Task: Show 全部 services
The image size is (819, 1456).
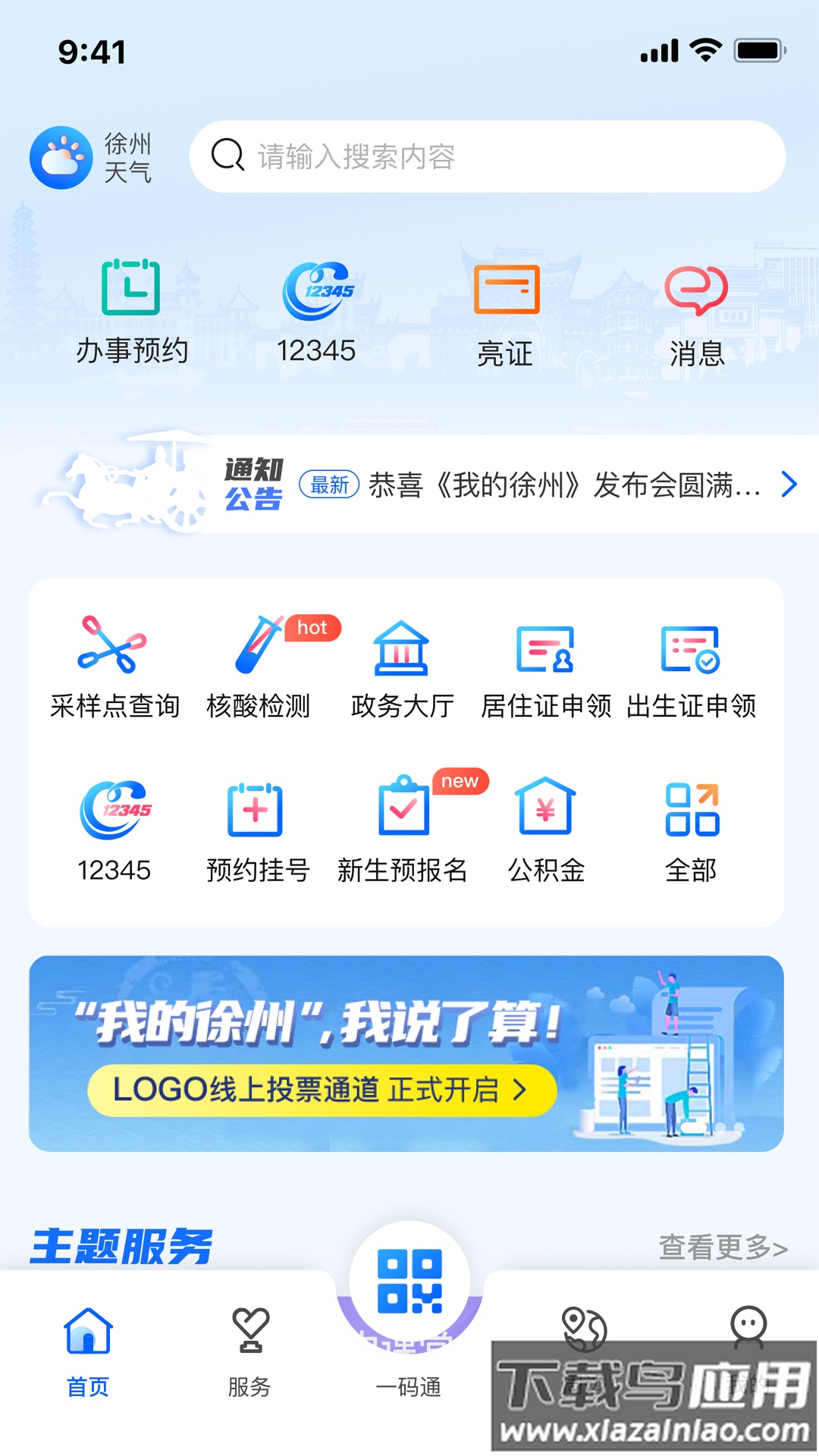Action: coord(691,832)
